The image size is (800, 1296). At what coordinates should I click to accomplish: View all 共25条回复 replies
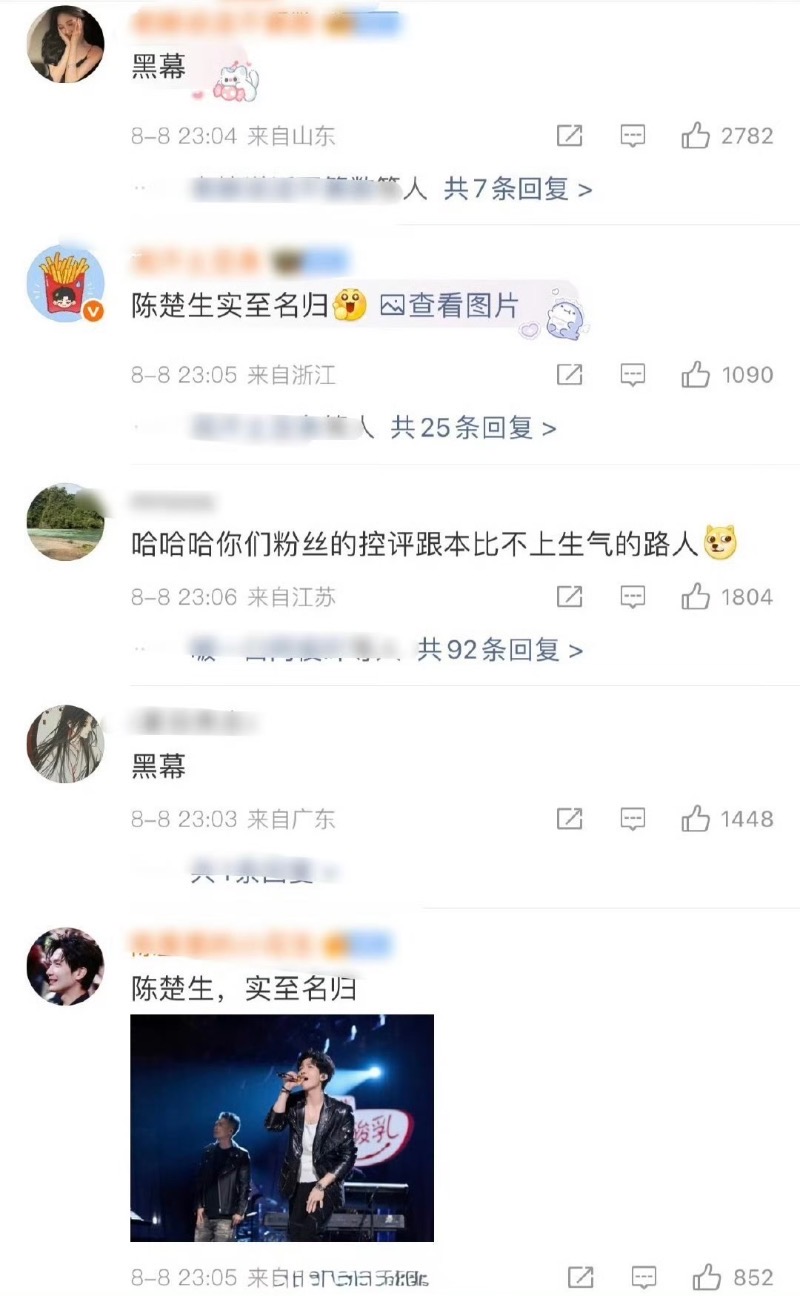[473, 429]
